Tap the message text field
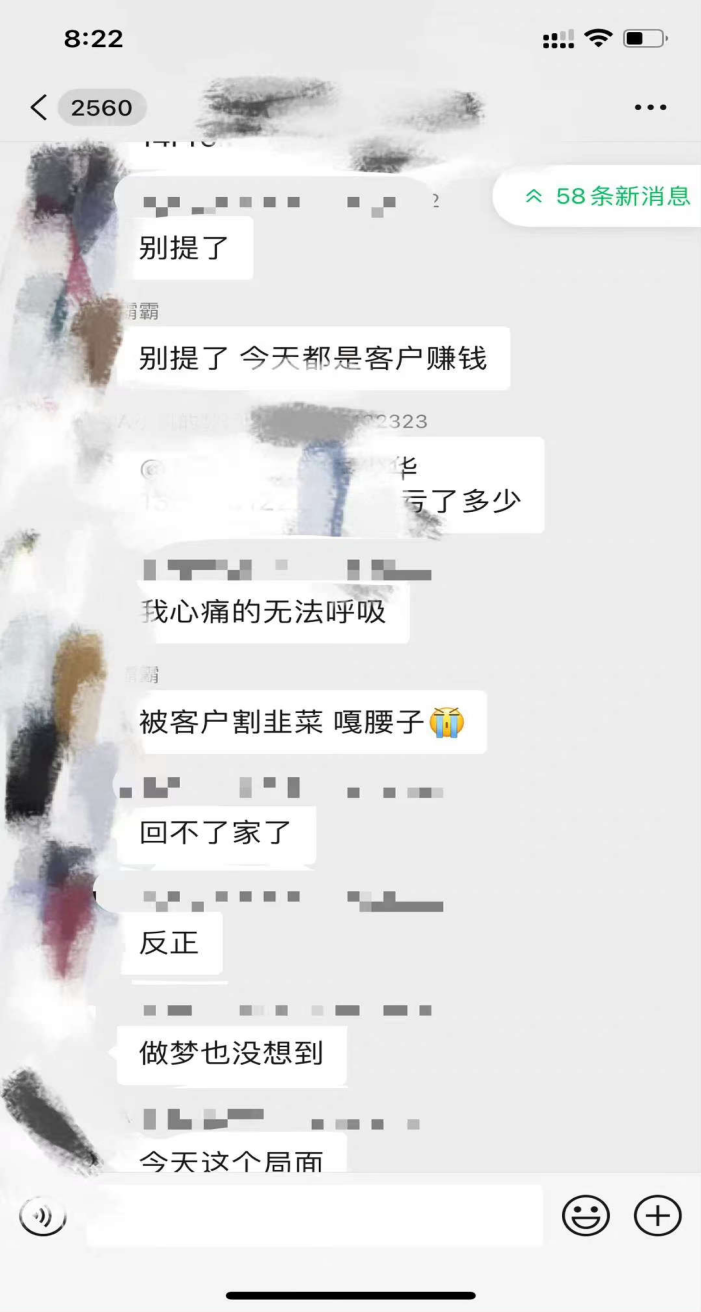Screen dimensions: 701x1312 pos(314,1216)
